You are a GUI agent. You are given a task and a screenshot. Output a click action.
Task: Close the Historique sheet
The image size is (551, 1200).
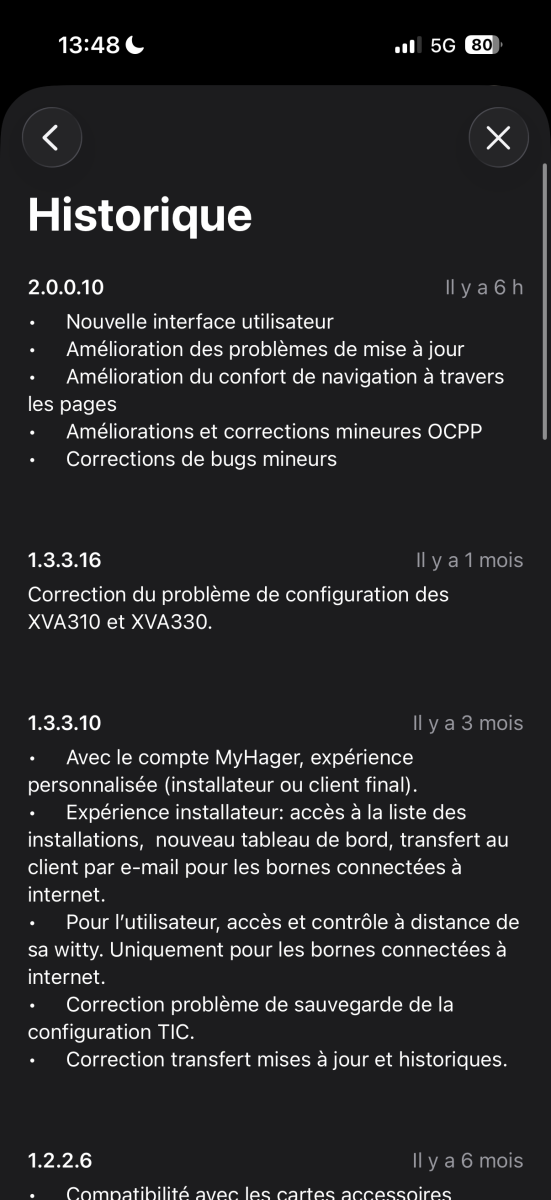[x=498, y=138]
